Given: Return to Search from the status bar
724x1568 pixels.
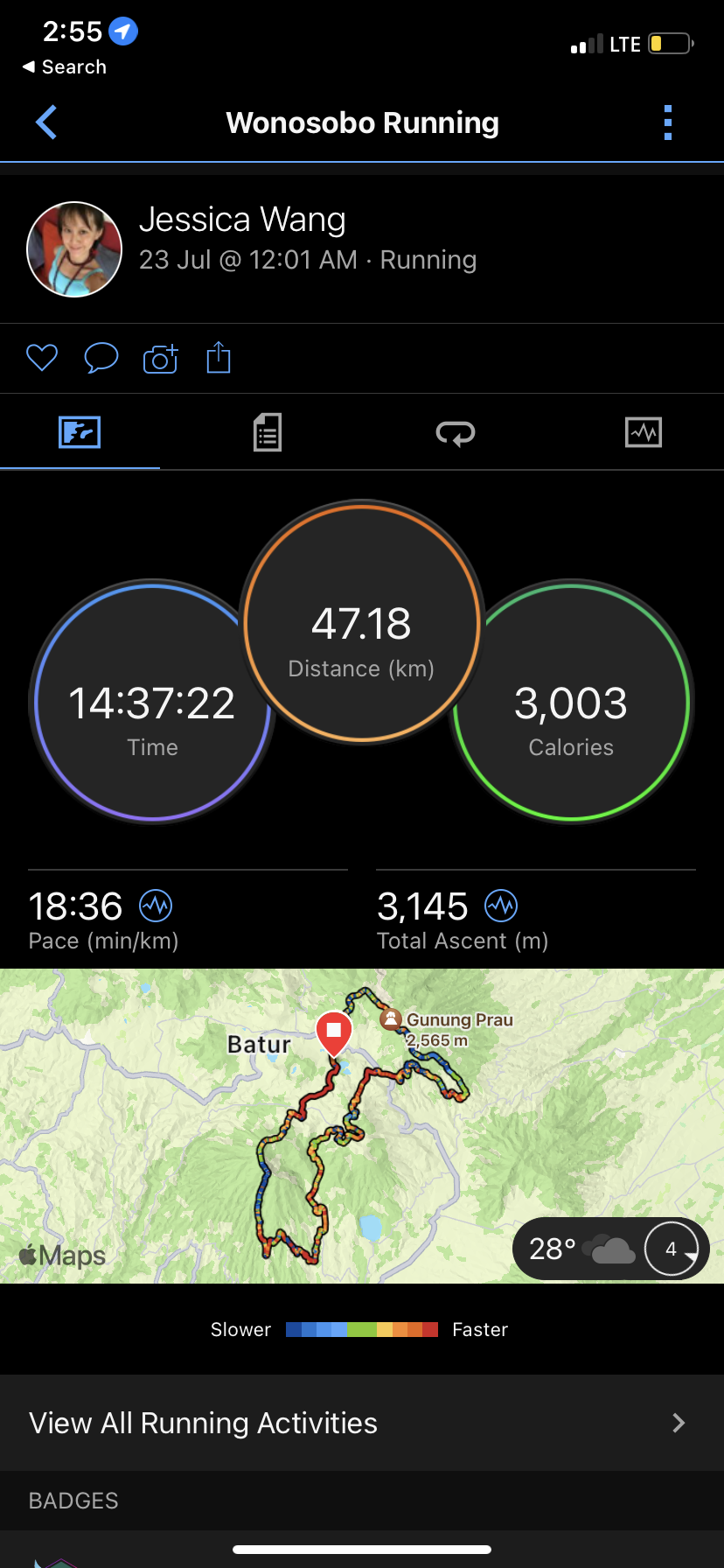Looking at the screenshot, I should click(x=65, y=67).
